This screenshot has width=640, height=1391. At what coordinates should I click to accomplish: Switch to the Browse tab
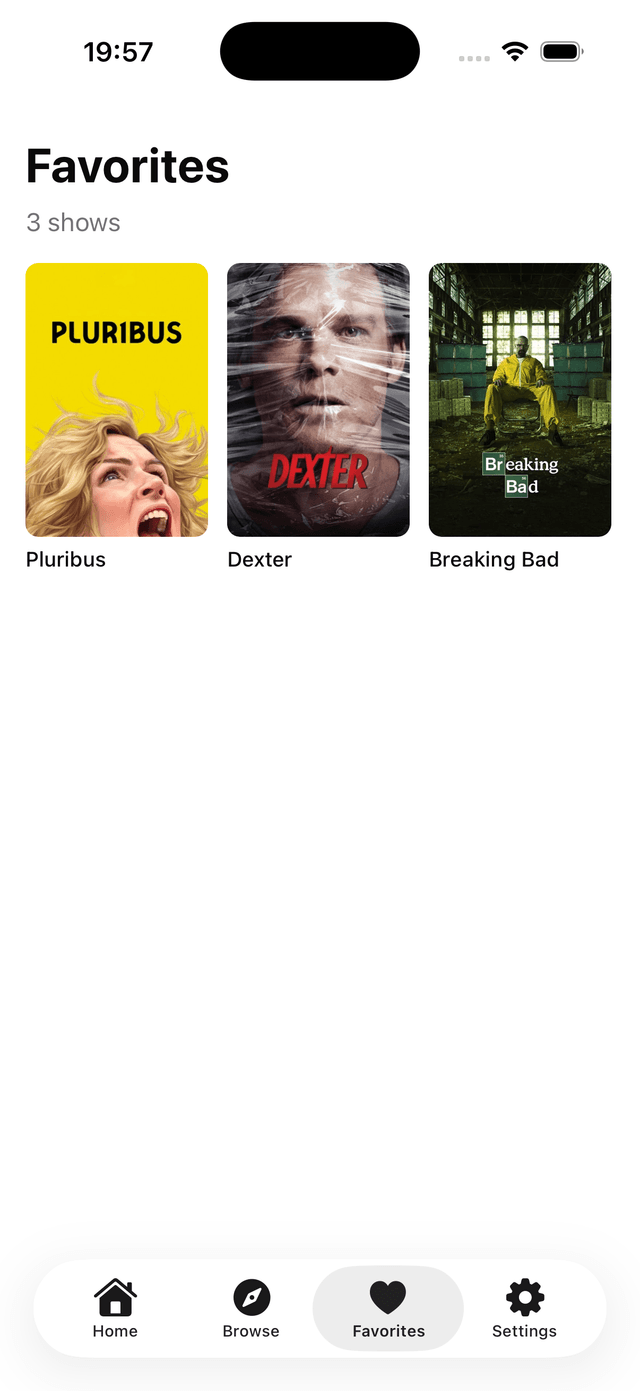click(x=251, y=1308)
